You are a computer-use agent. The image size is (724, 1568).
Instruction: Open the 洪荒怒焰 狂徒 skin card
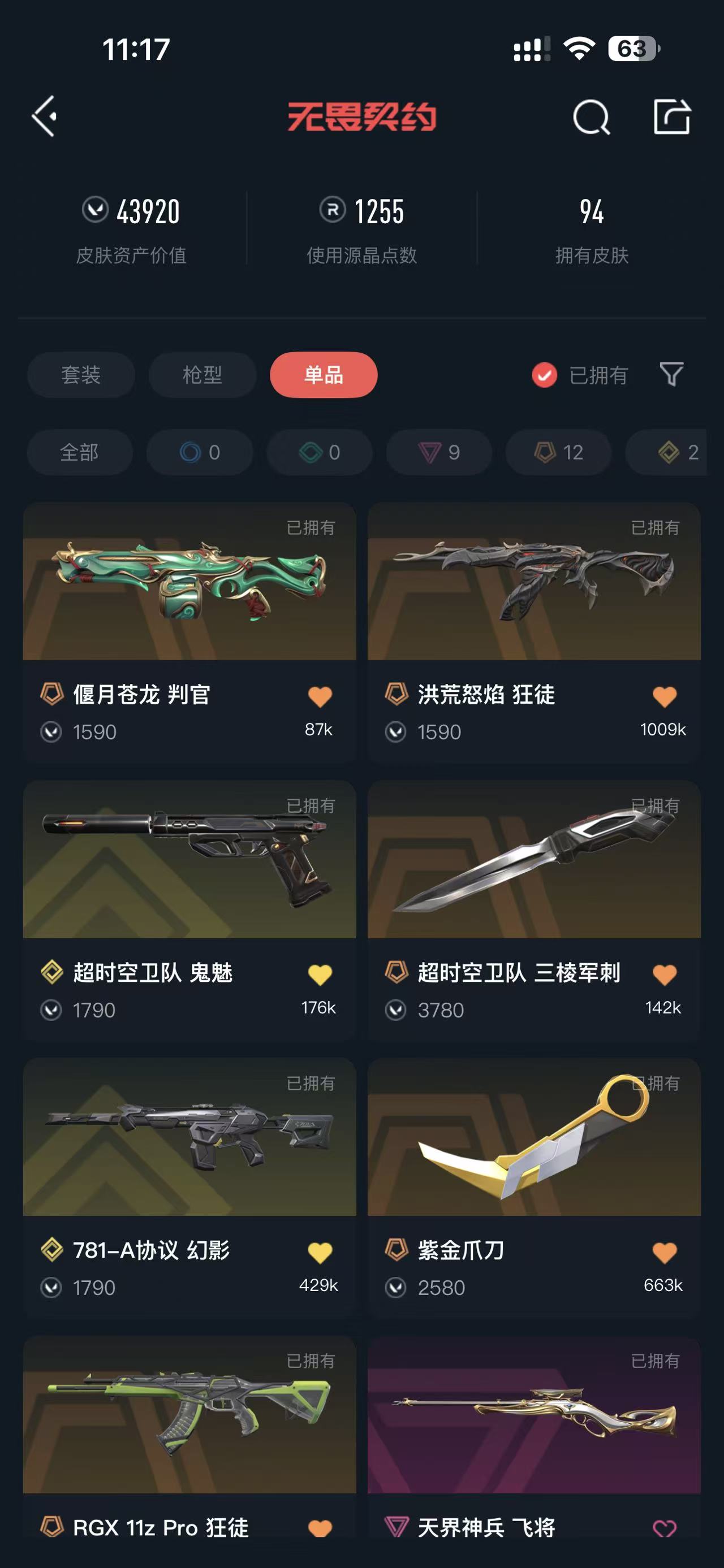[534, 632]
